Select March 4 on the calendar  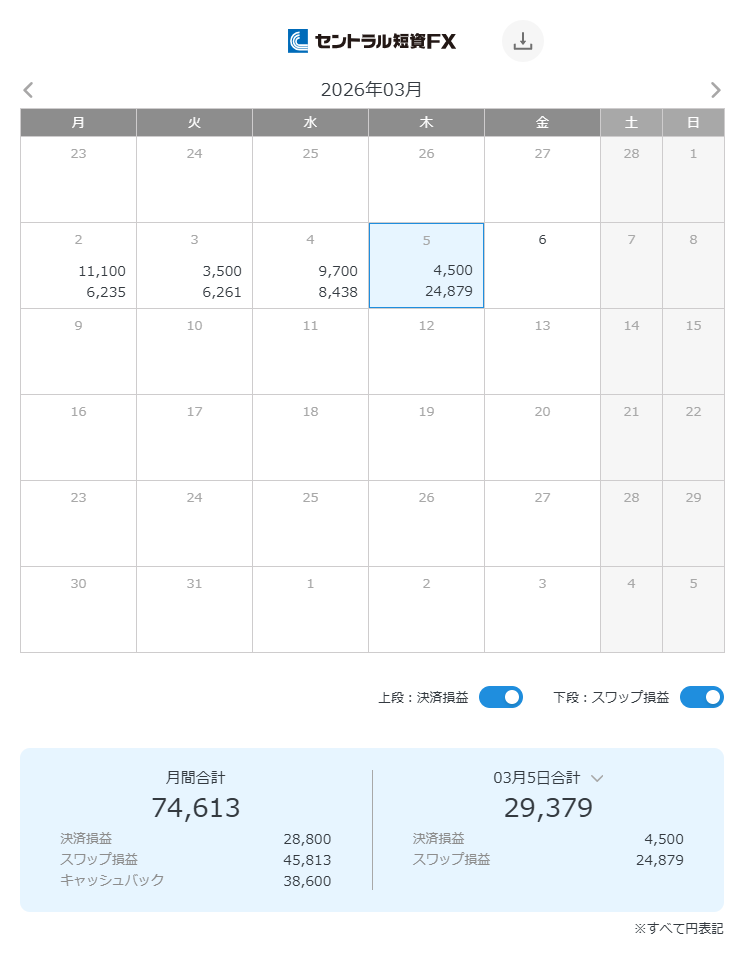pyautogui.click(x=310, y=266)
